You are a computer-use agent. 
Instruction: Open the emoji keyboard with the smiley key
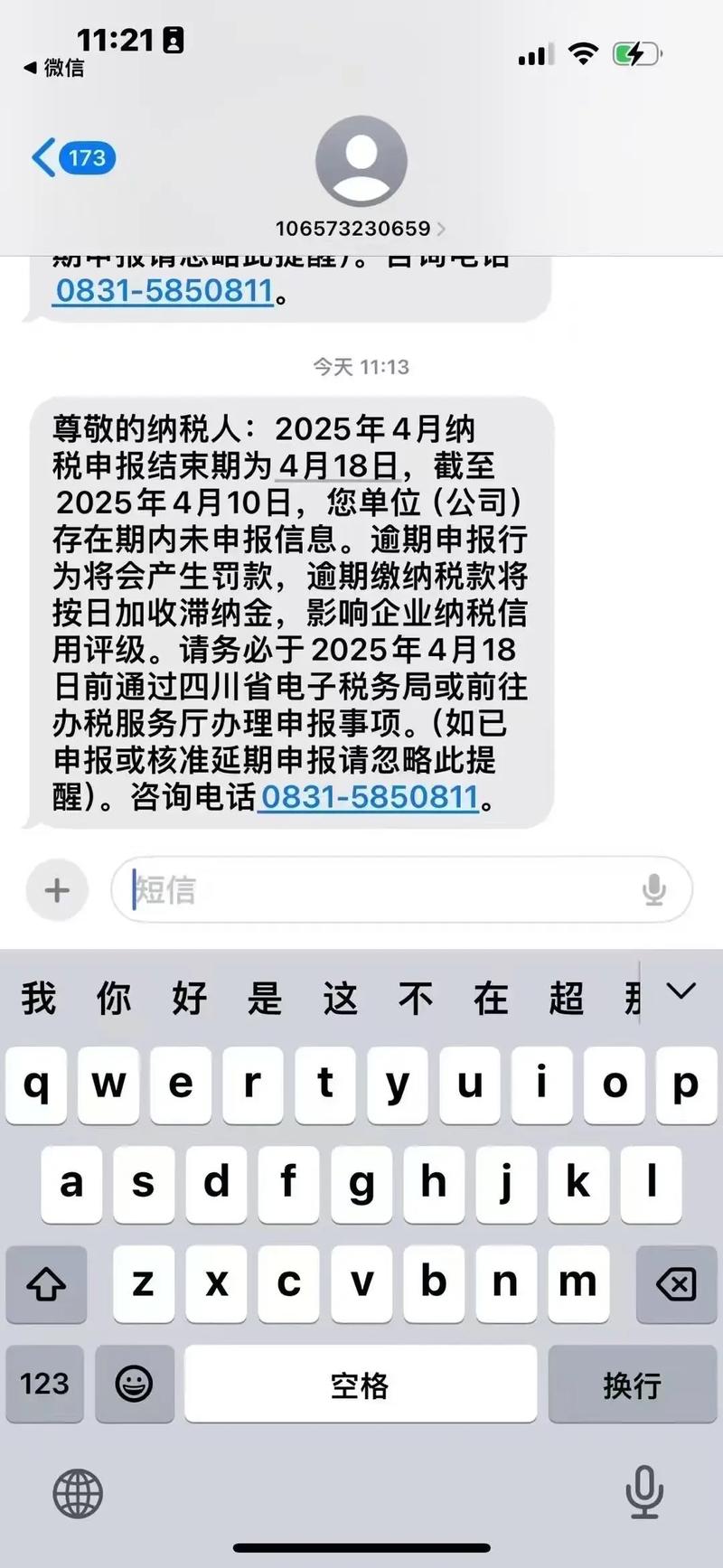point(134,1384)
